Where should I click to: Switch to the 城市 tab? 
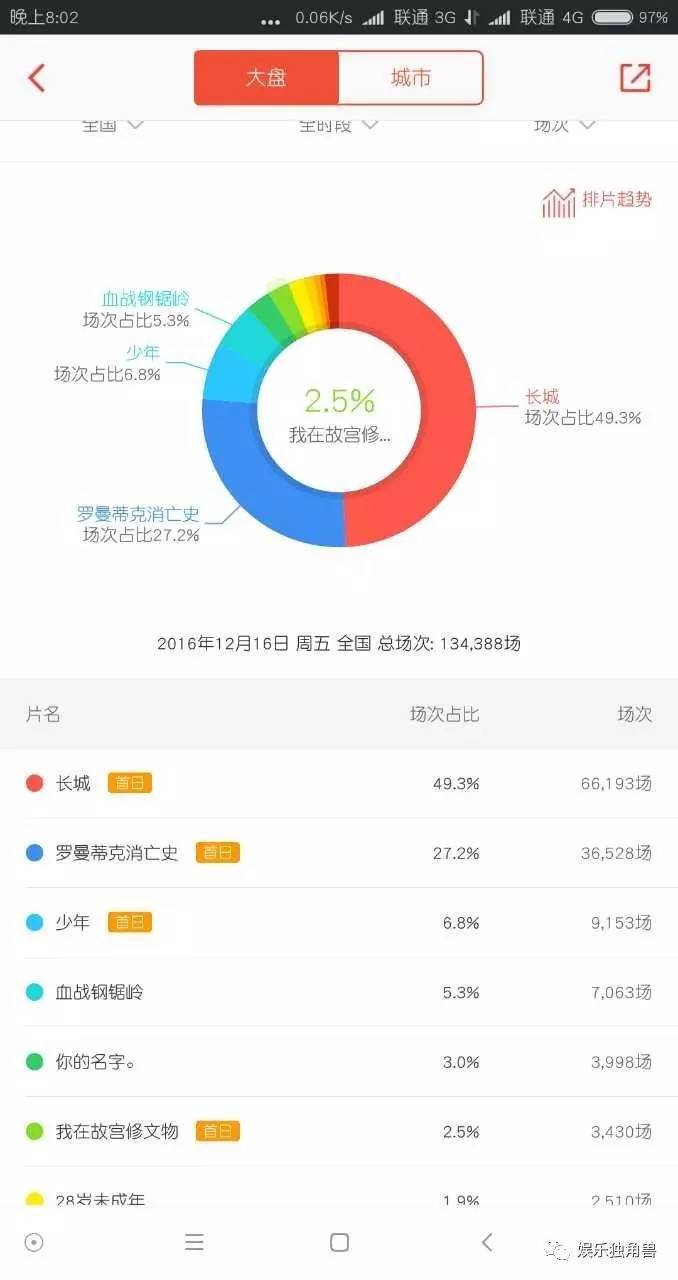coord(411,78)
